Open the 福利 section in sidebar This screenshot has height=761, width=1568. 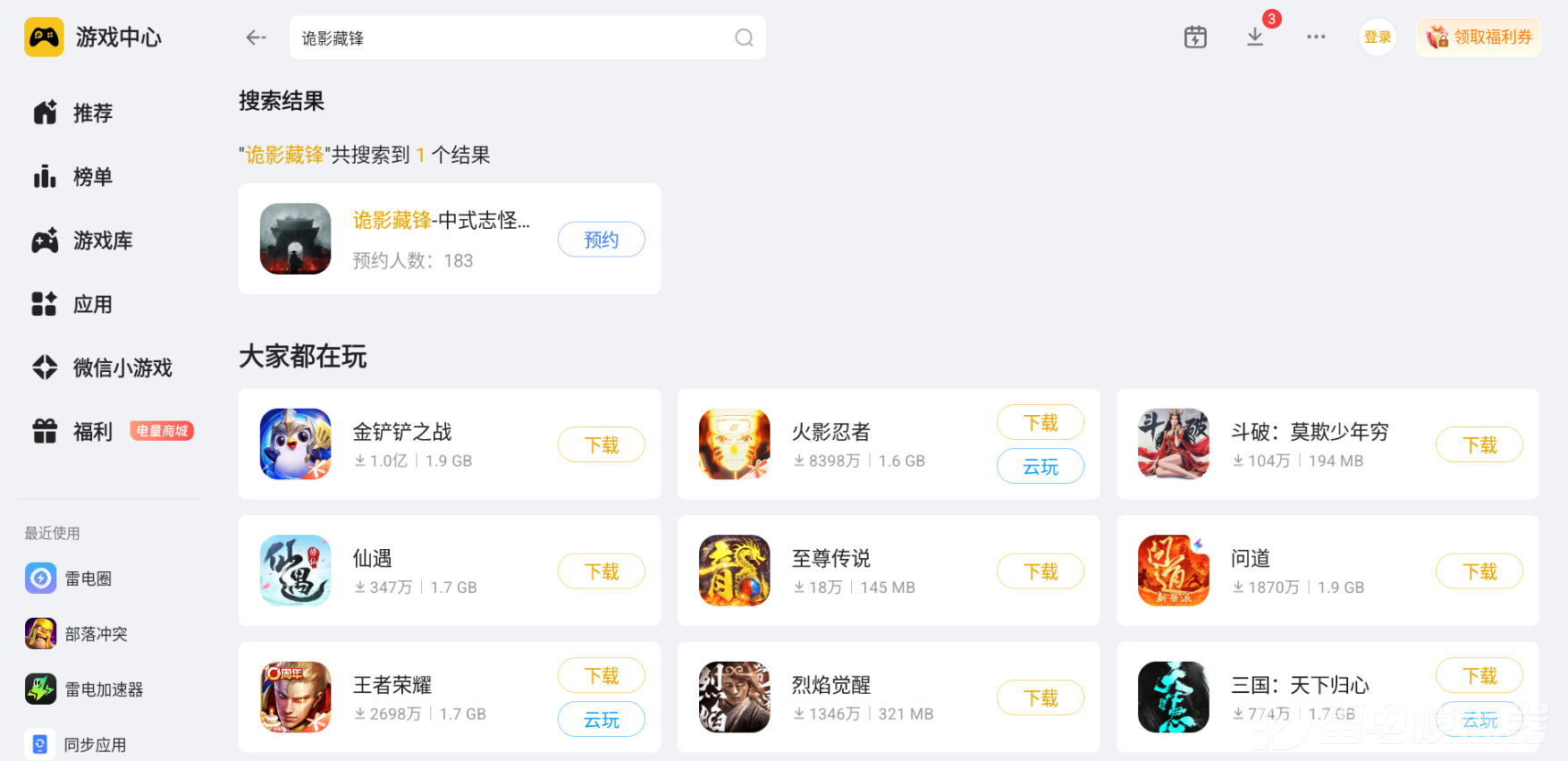(73, 431)
